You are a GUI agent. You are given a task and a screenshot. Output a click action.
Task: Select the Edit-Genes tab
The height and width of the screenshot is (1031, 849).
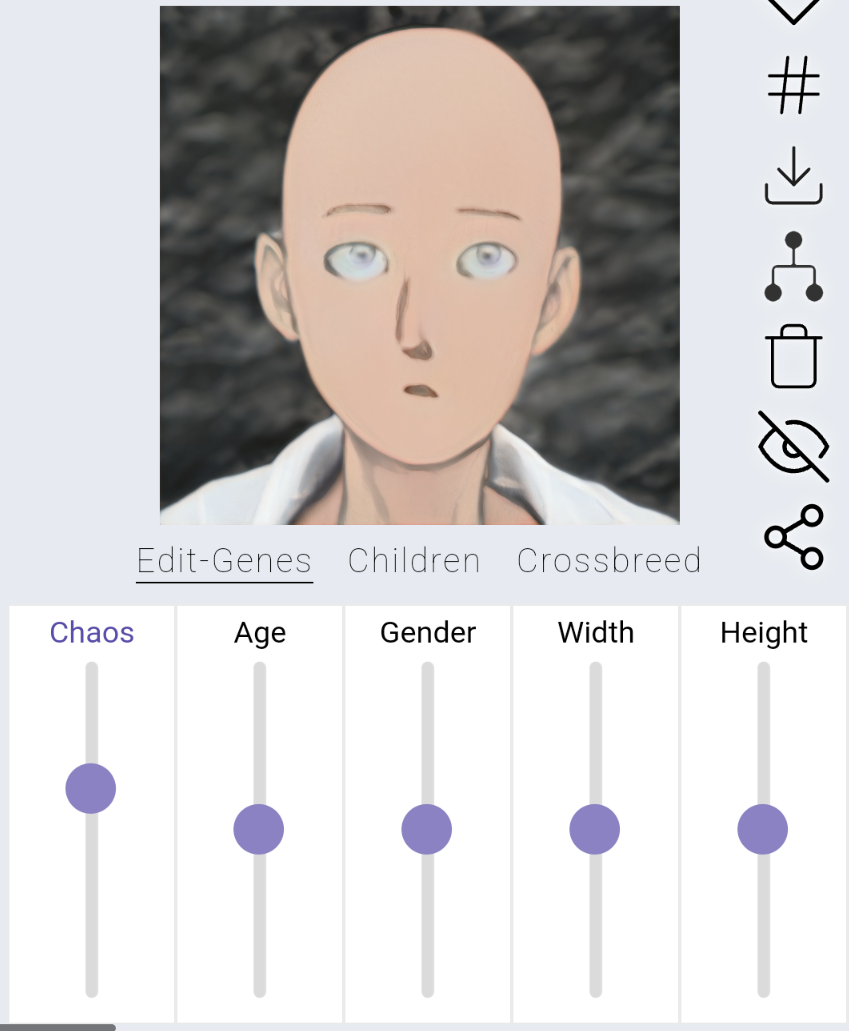224,561
